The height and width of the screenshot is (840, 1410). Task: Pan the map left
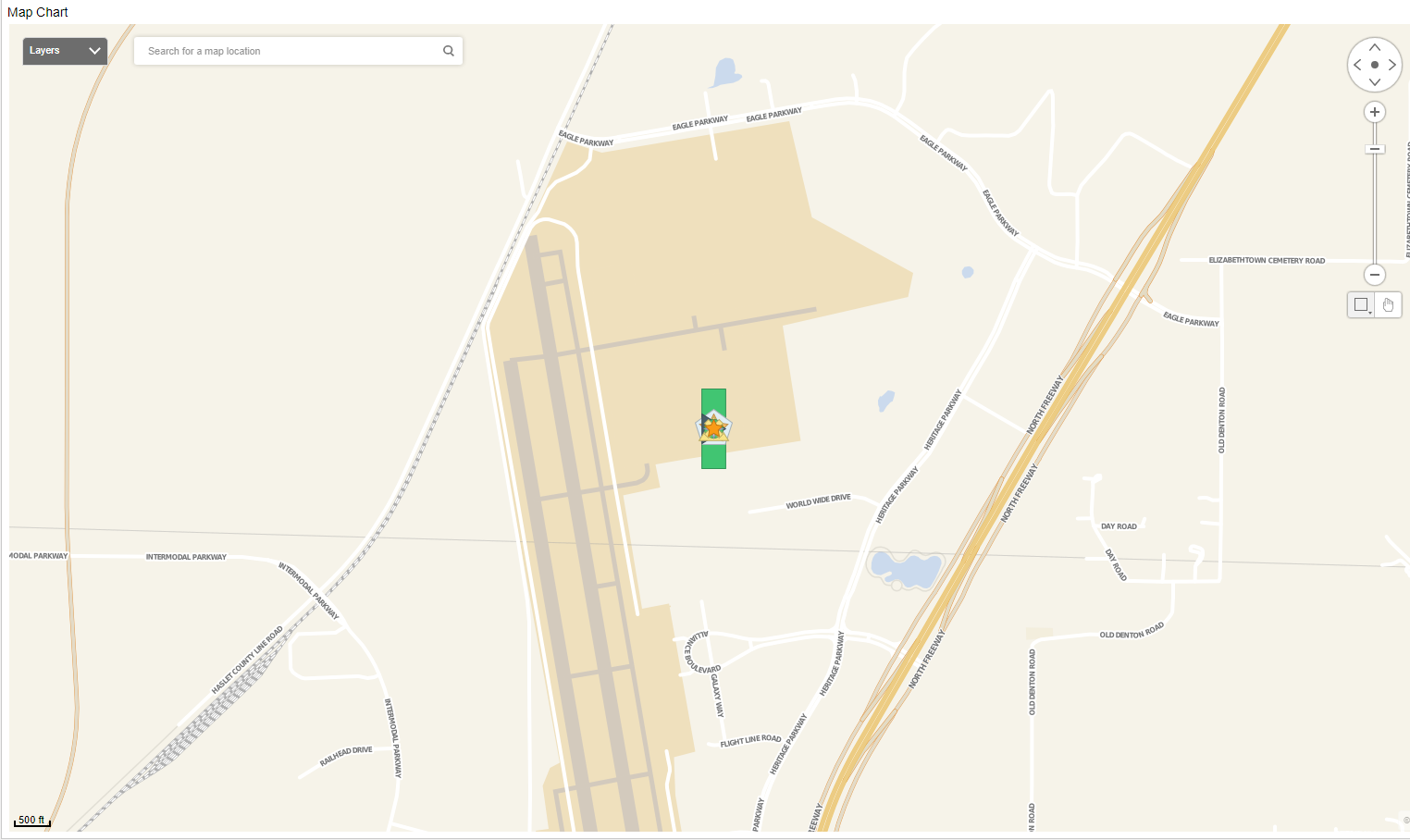[x=1357, y=65]
